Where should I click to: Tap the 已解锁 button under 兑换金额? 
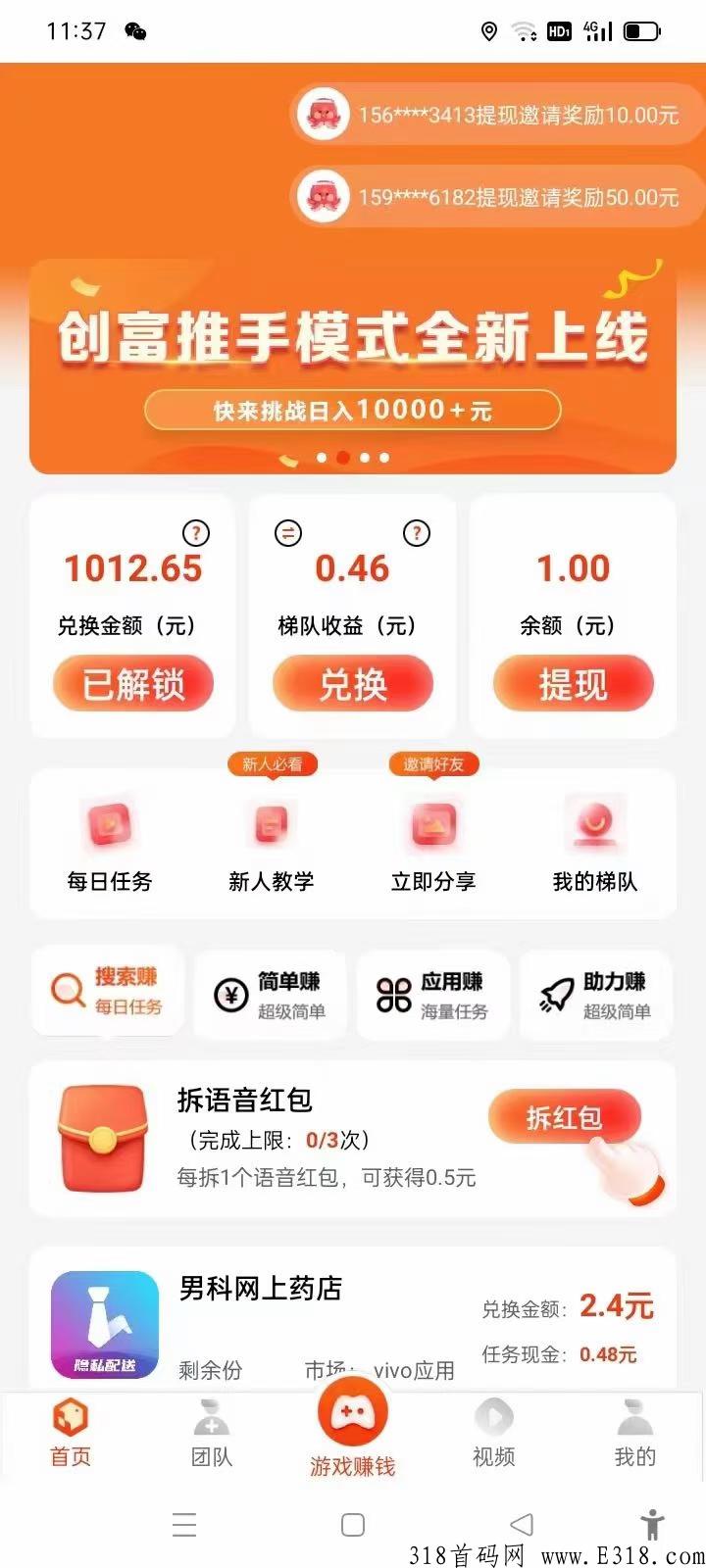click(x=132, y=683)
